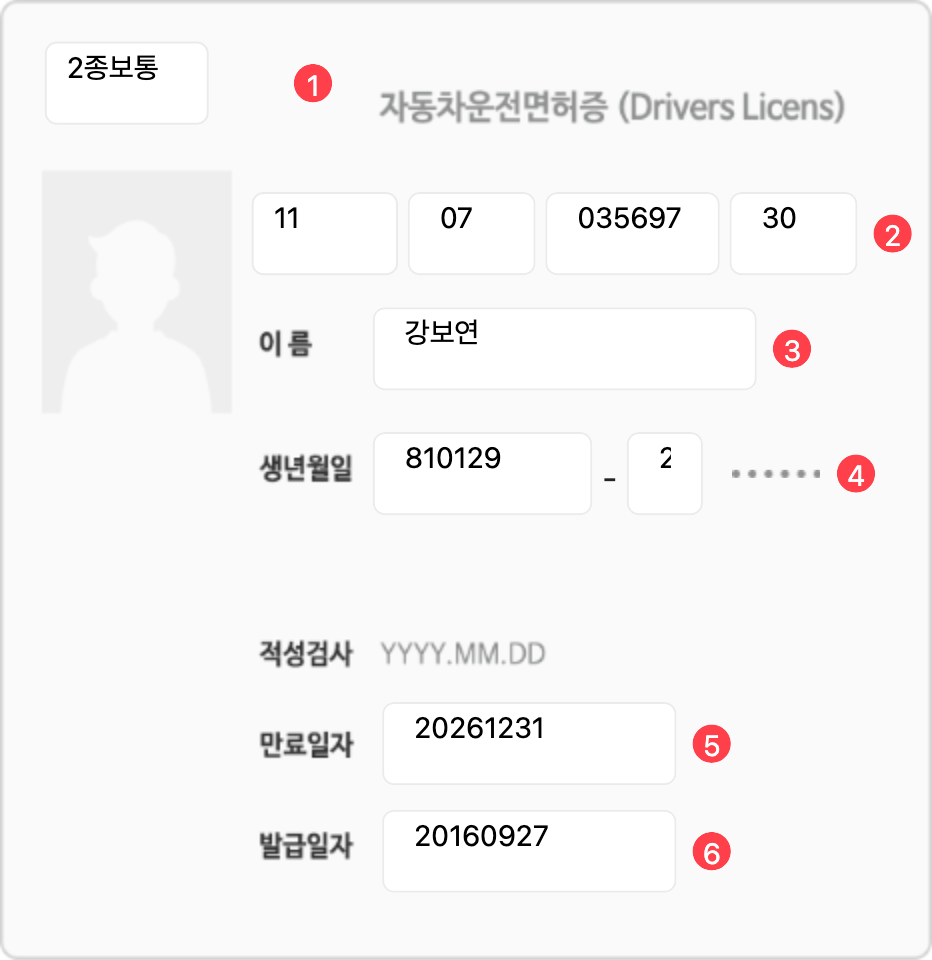The image size is (932, 960).
Task: Tap the gender digit field after the dash
Action: pyautogui.click(x=664, y=473)
